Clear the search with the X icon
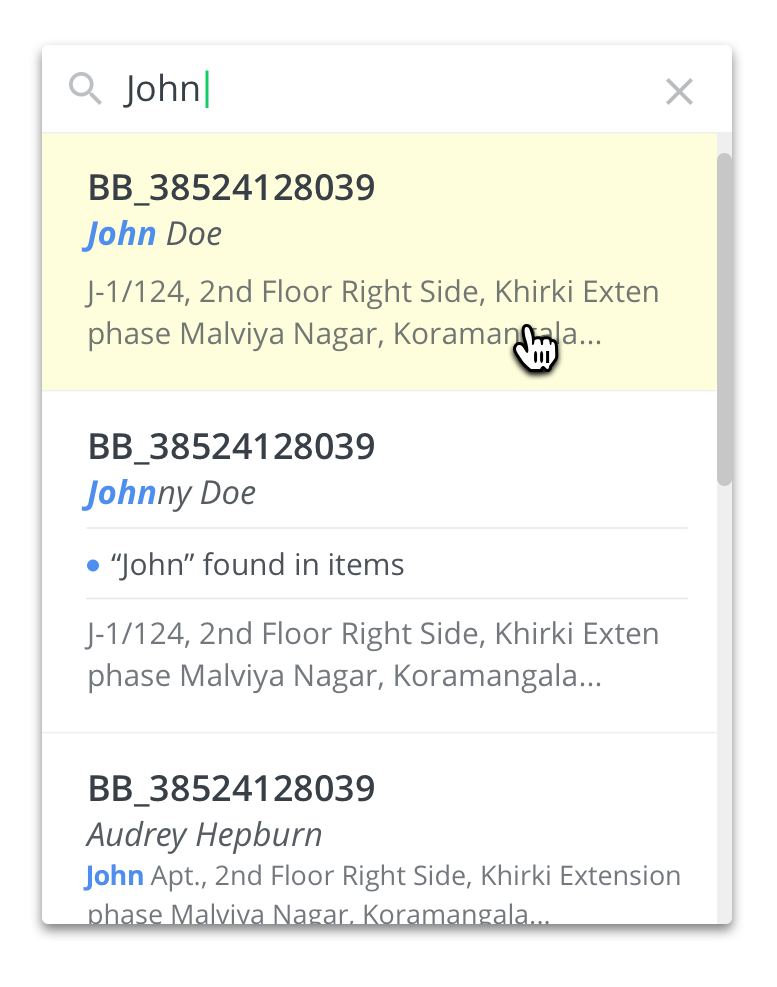 679,92
